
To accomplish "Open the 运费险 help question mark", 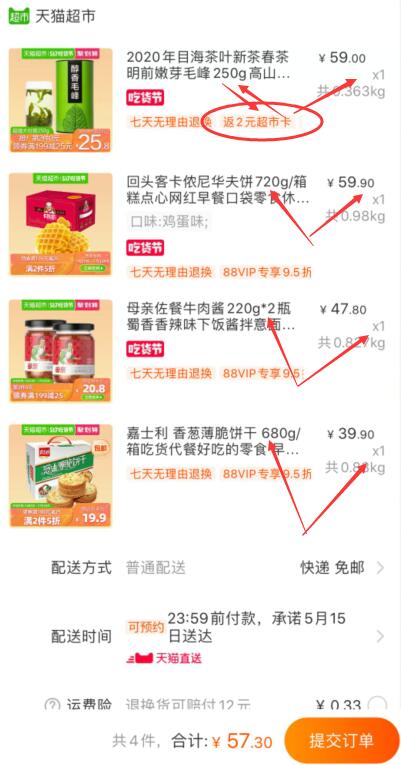I will point(53,706).
